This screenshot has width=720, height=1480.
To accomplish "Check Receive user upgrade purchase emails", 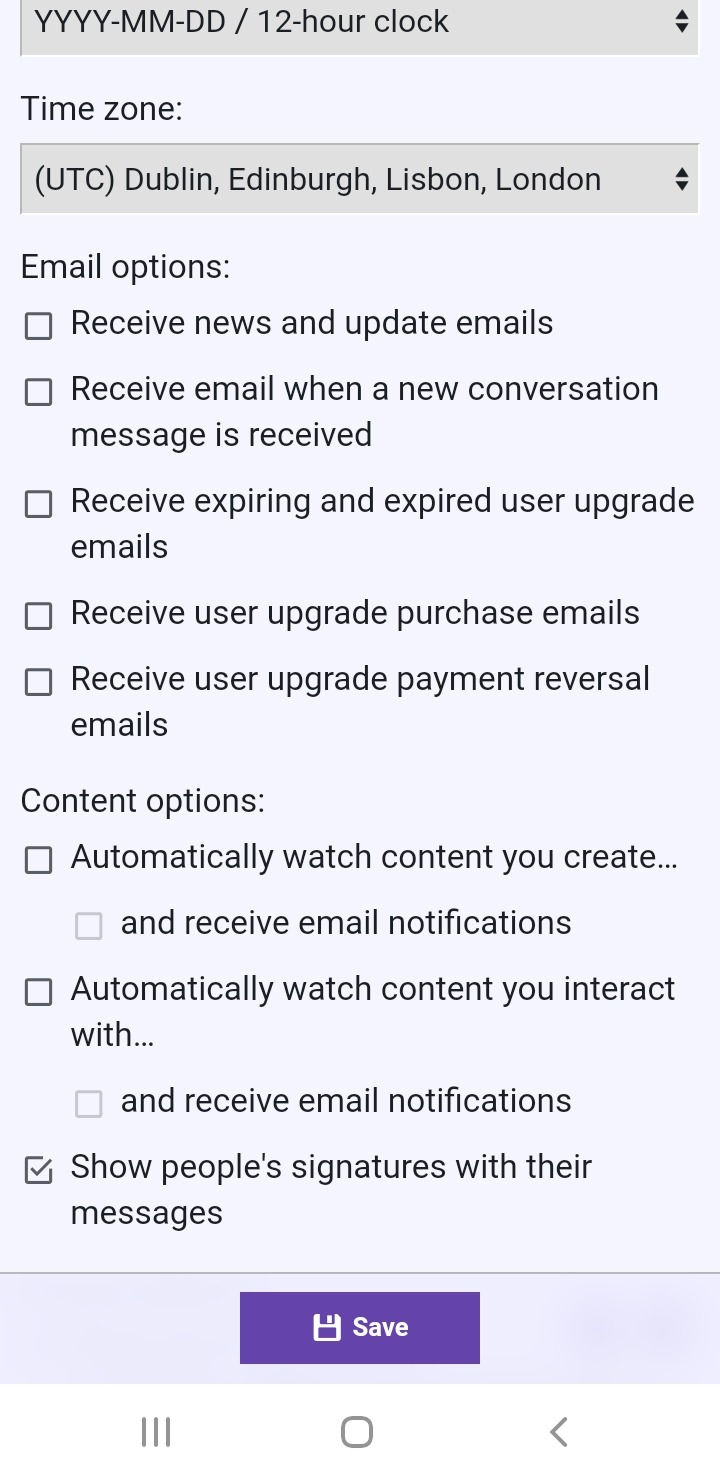I will (x=38, y=616).
